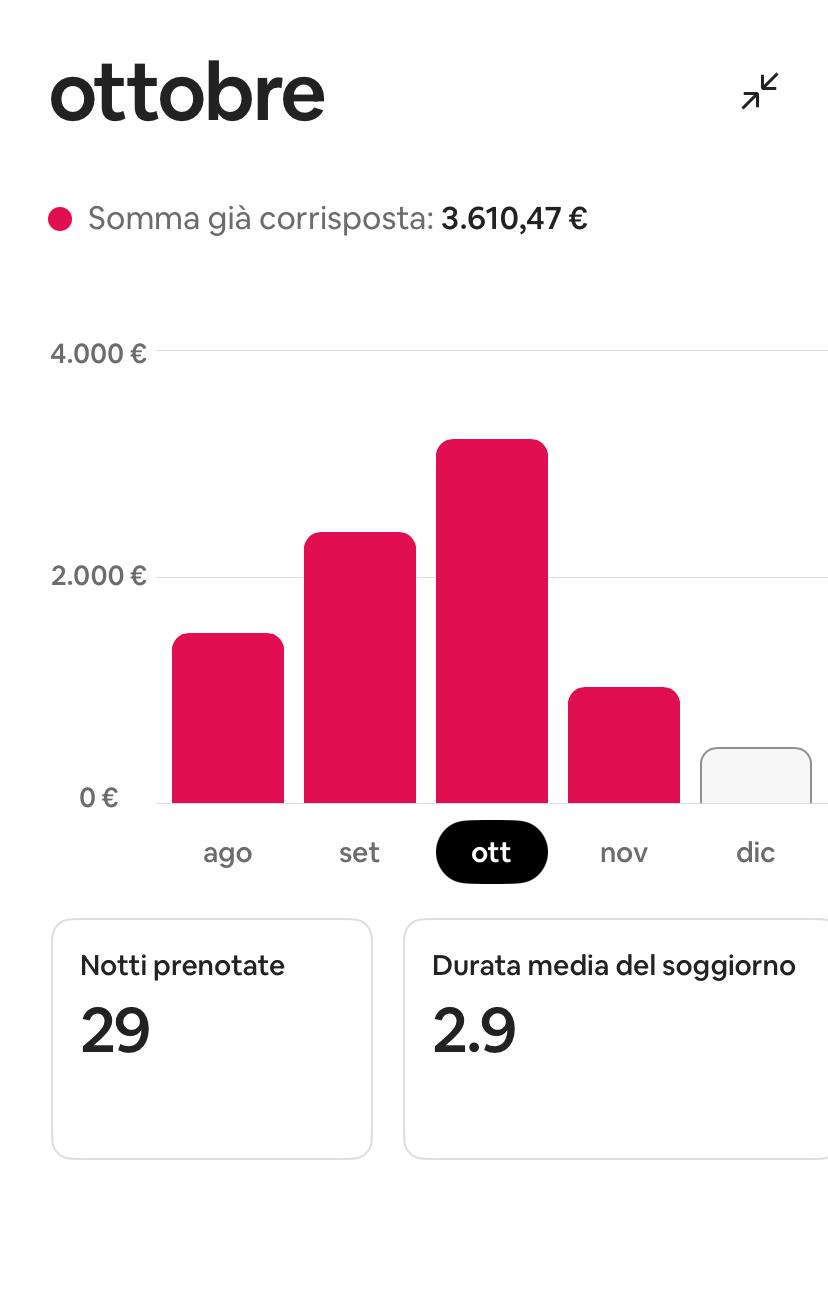Select the August bar in the chart
Image resolution: width=828 pixels, height=1316 pixels.
pos(227,715)
